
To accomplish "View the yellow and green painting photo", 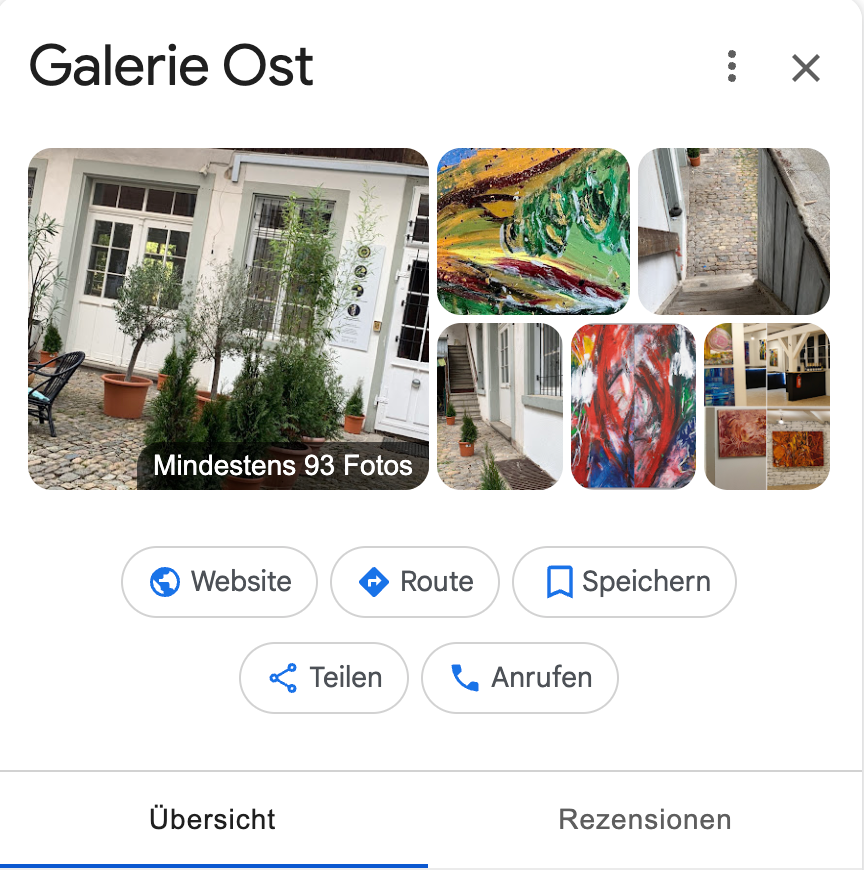I will pos(533,231).
